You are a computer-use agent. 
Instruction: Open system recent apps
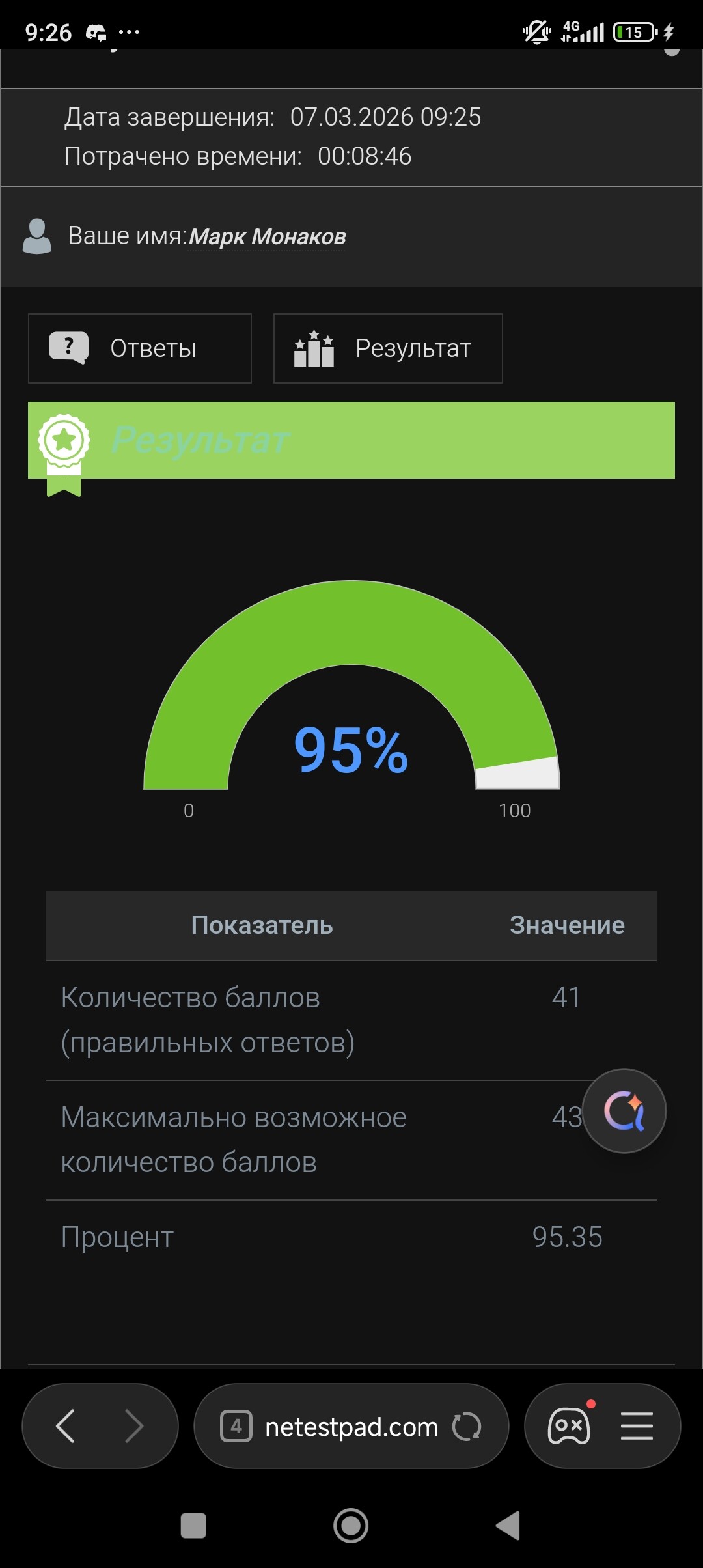point(193,1526)
